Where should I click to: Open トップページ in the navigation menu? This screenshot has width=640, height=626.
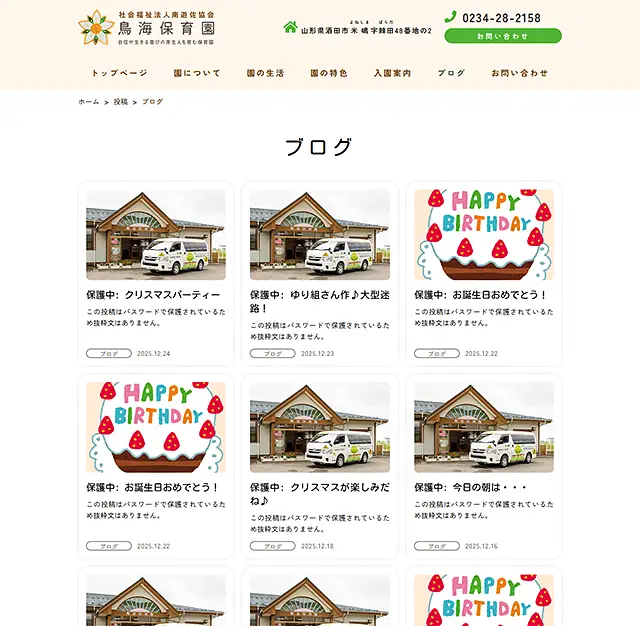click(x=119, y=73)
